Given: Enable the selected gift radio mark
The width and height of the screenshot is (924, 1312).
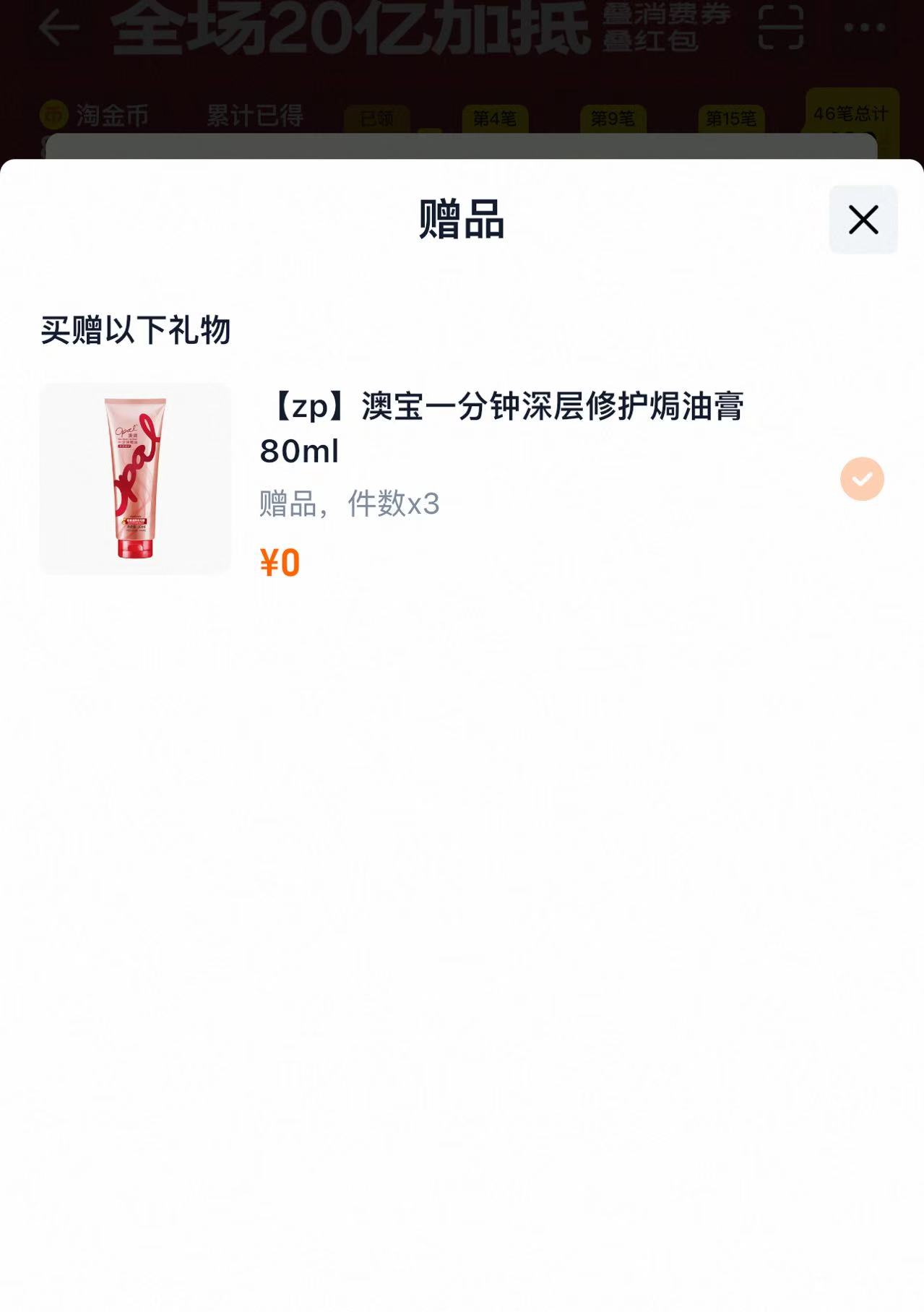Looking at the screenshot, I should (862, 478).
